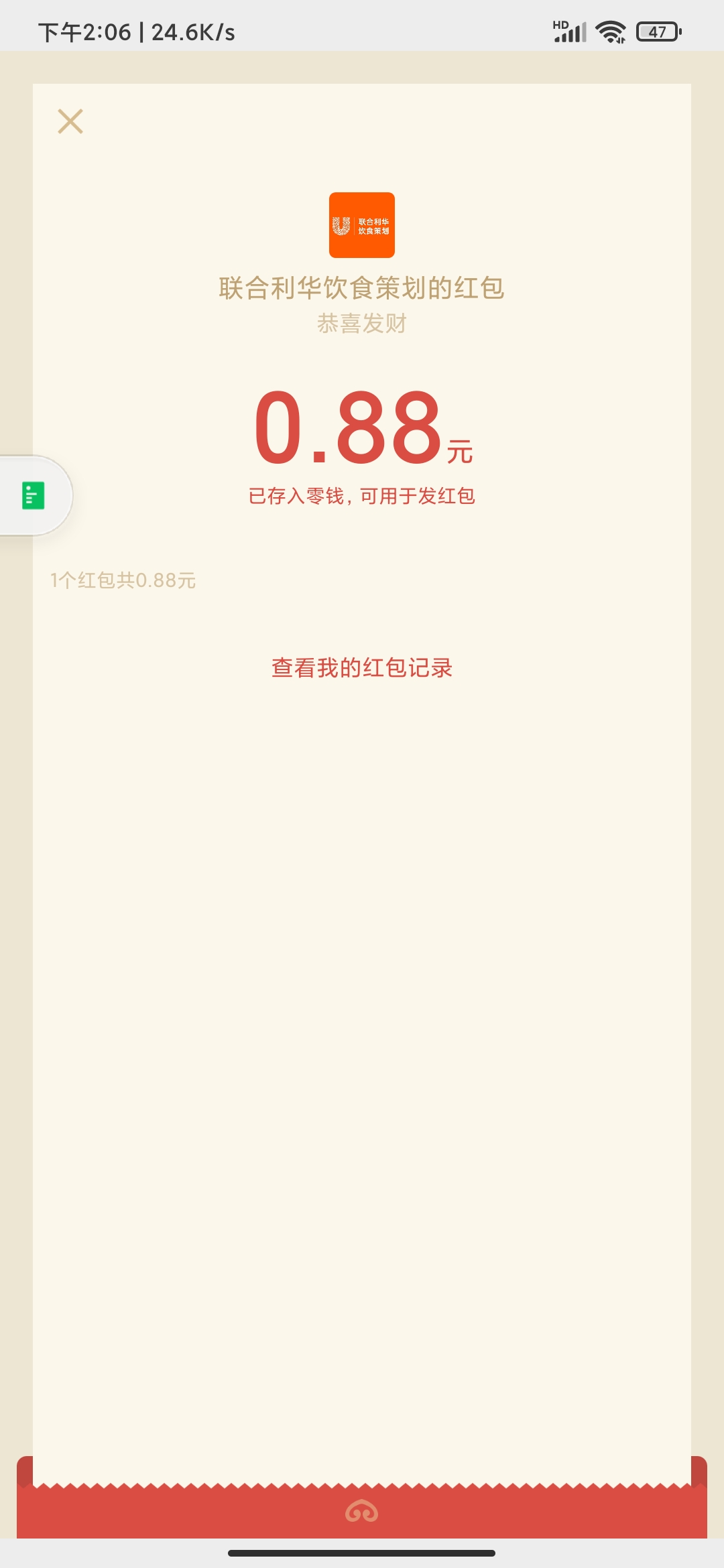This screenshot has height=1568, width=724.
Task: Open the 查看我的红包记录 link
Action: point(362,667)
